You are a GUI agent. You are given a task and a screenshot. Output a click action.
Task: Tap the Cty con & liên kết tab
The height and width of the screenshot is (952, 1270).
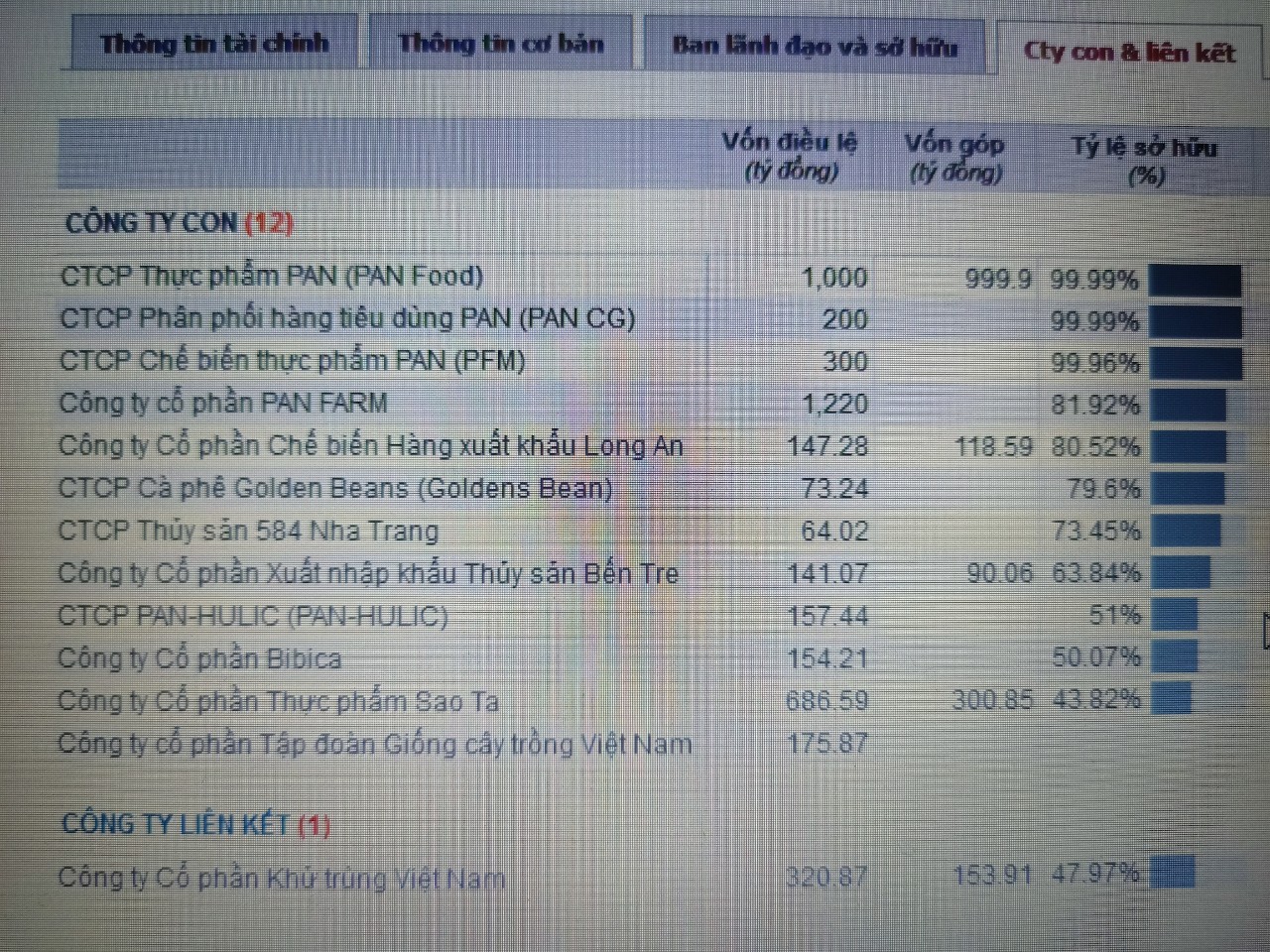[1129, 52]
